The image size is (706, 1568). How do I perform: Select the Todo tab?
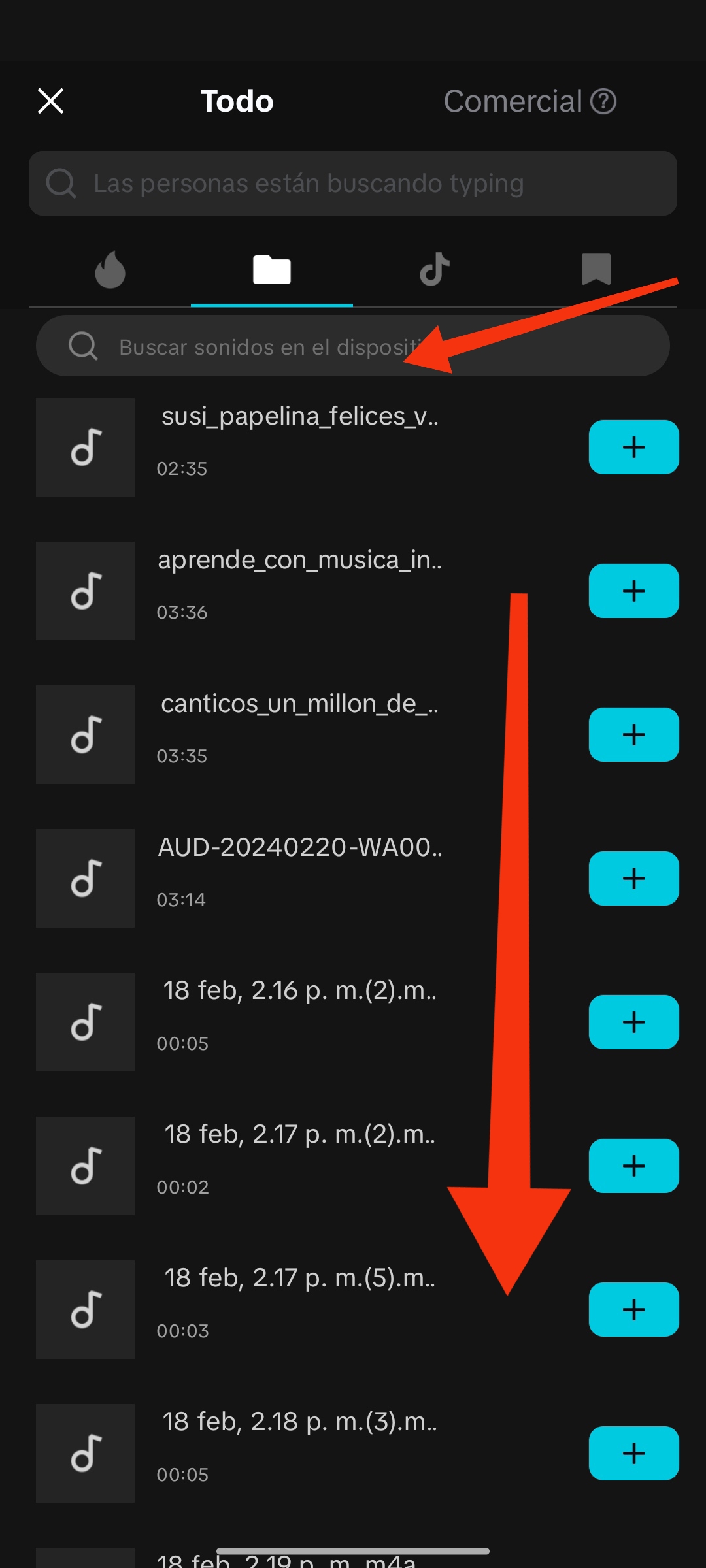pyautogui.click(x=237, y=102)
